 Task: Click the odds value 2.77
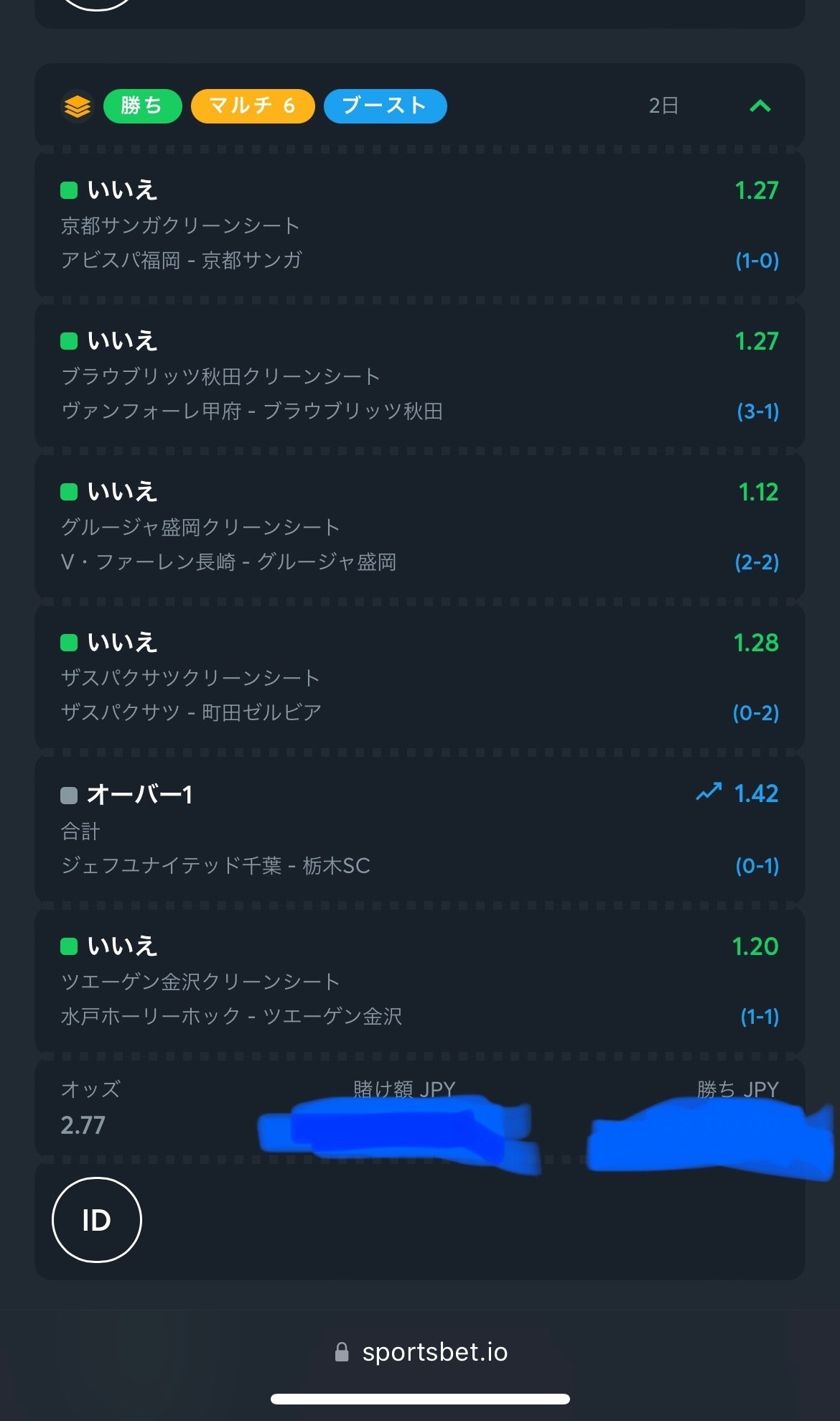pos(82,1126)
